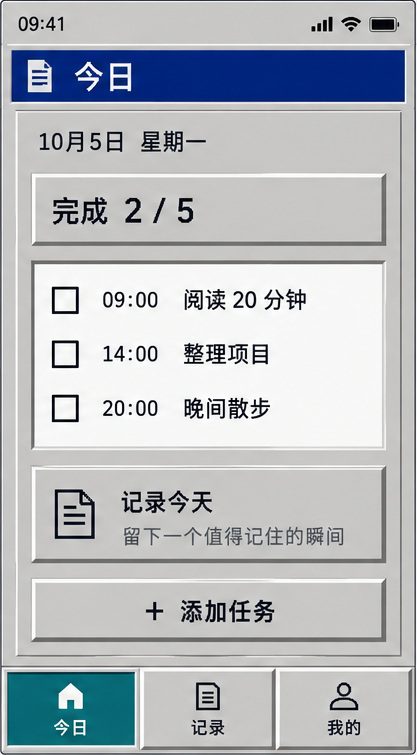Tick the 20:00 晚间散步 checkbox

pos(65,408)
